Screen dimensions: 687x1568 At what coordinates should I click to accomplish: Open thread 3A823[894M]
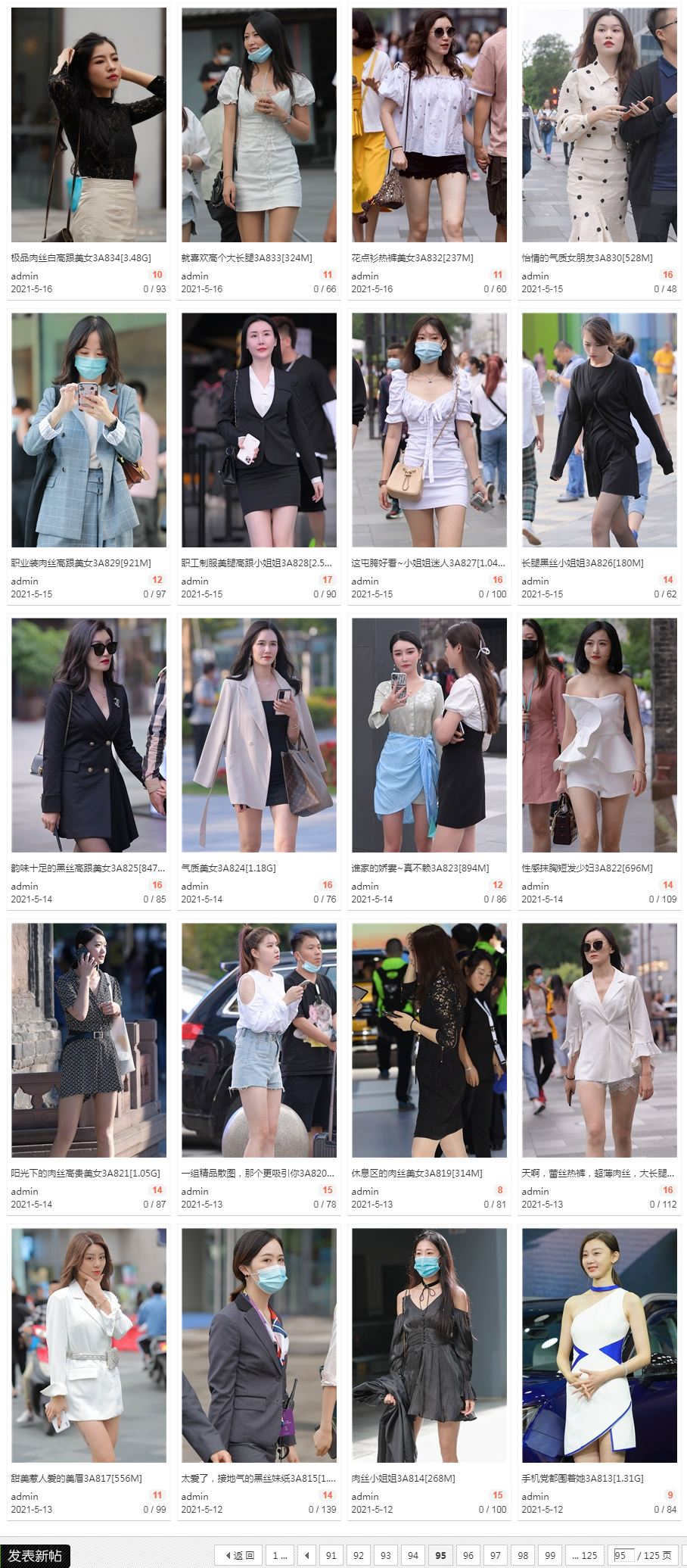(420, 868)
